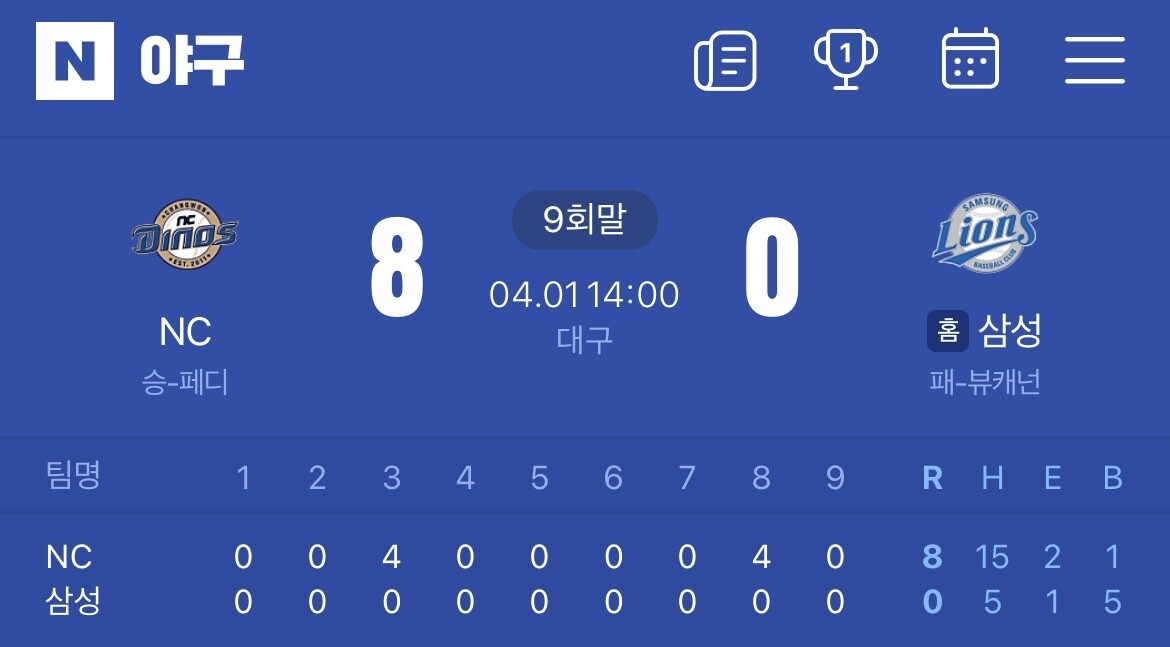Tap the Naver N logo

75,60
